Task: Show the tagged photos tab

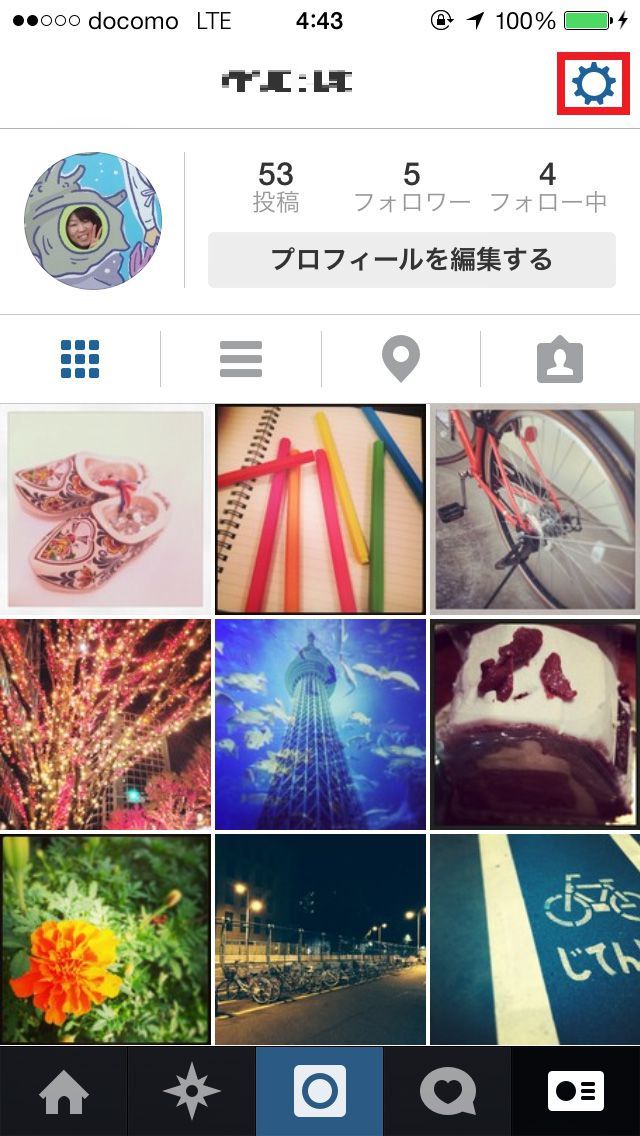Action: [560, 359]
